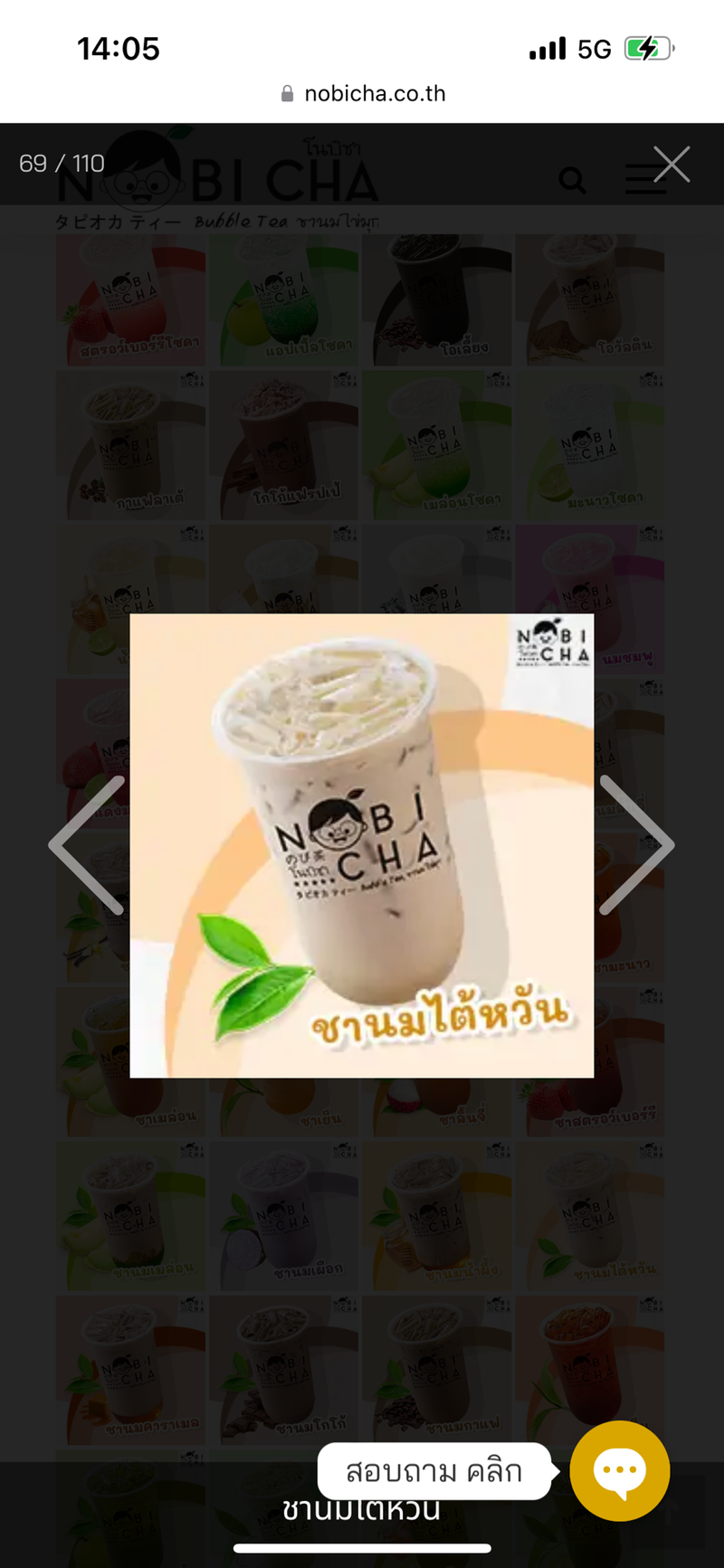Screen dimensions: 724x1568
Task: Show the next image
Action: (x=636, y=844)
